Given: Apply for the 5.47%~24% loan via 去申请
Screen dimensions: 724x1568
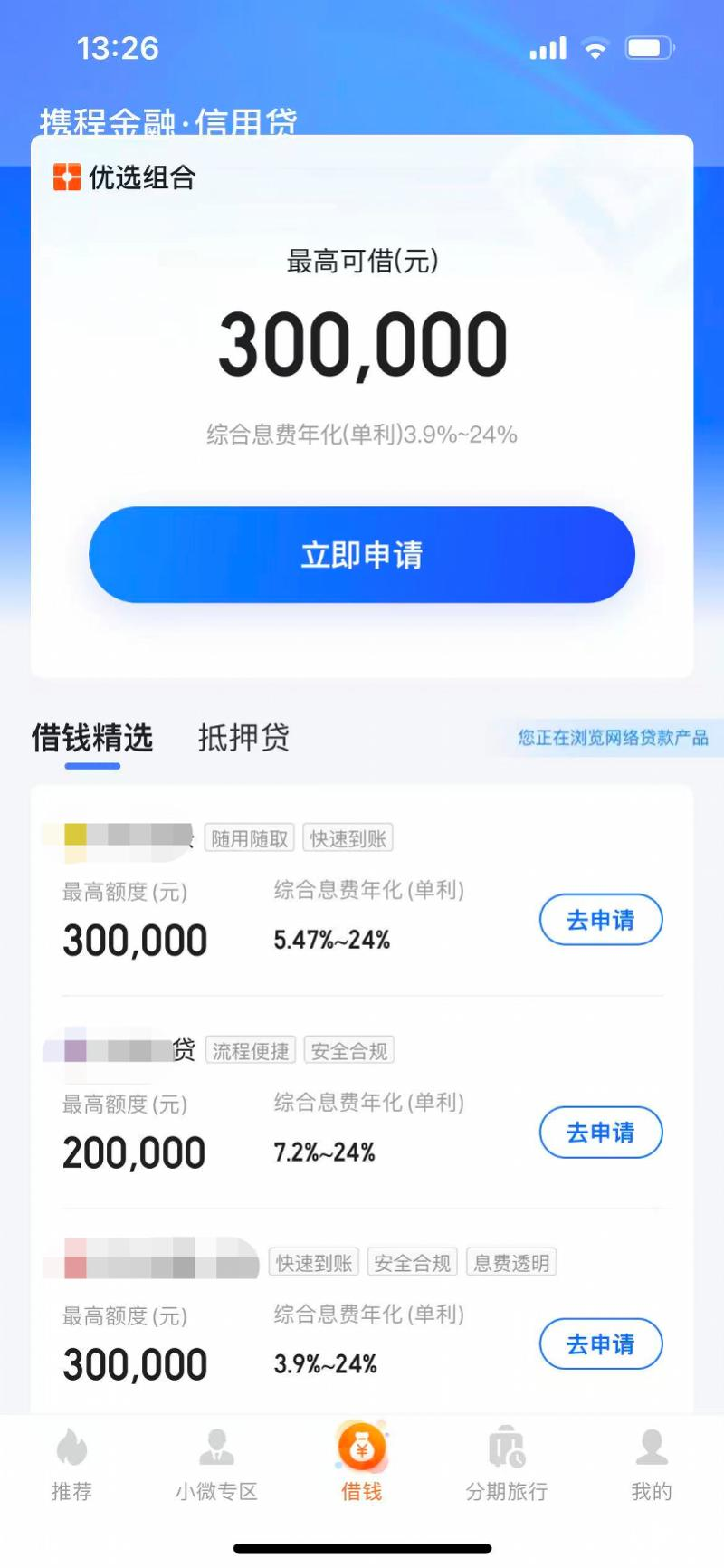Looking at the screenshot, I should point(601,920).
